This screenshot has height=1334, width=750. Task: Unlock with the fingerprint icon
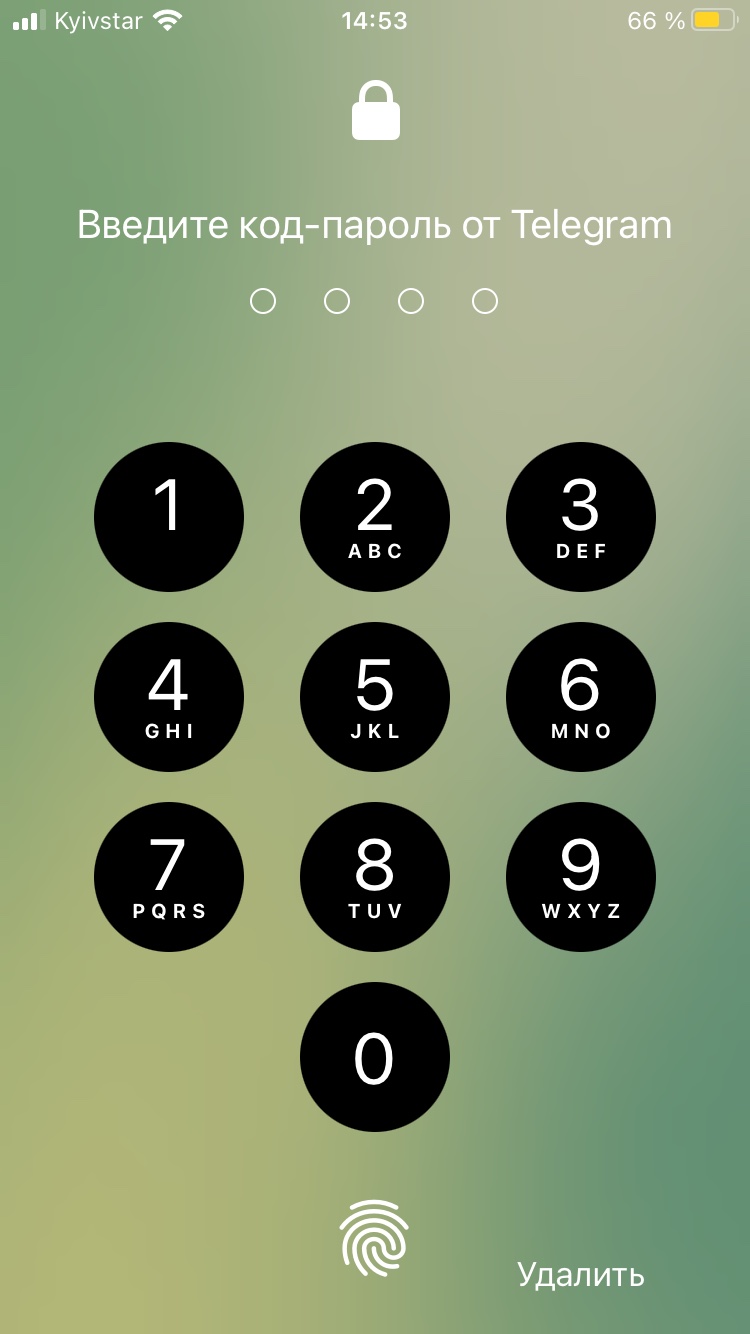tap(375, 1238)
